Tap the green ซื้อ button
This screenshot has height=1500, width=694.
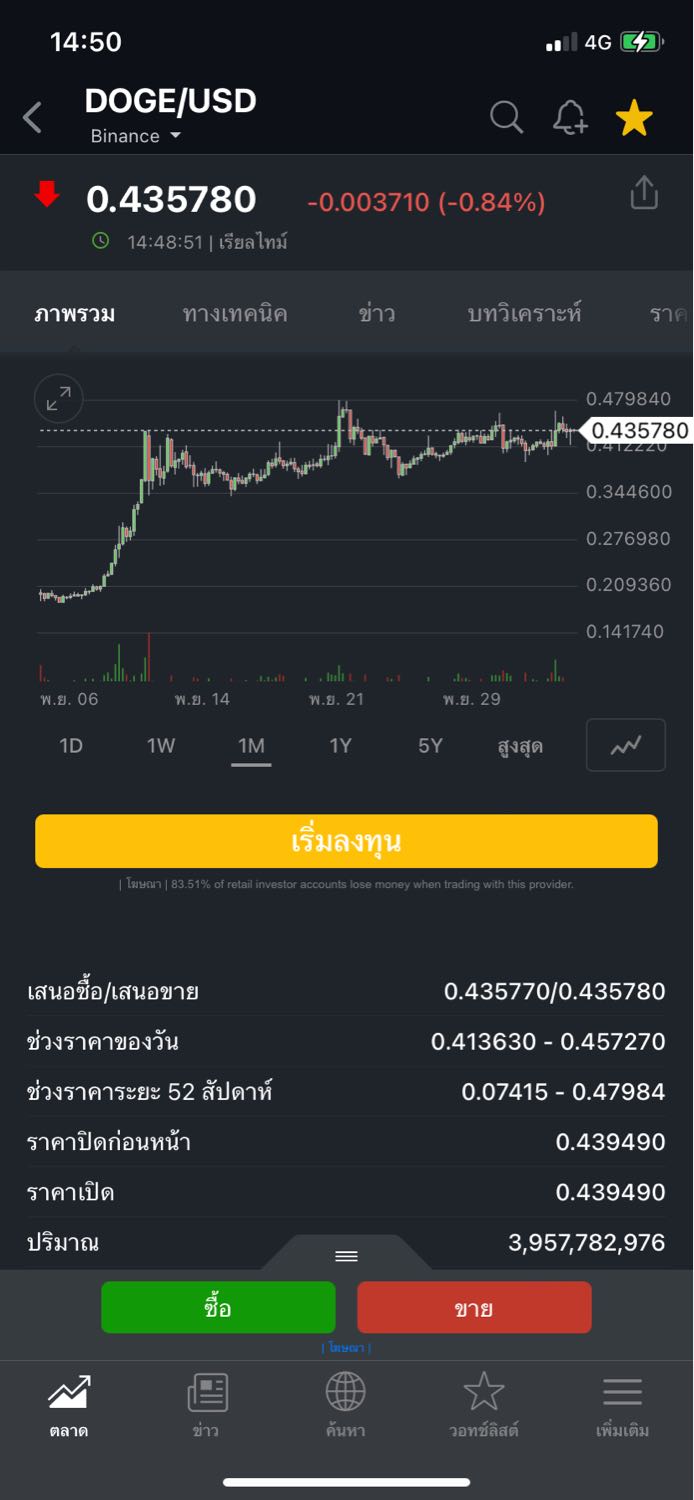(x=218, y=1308)
